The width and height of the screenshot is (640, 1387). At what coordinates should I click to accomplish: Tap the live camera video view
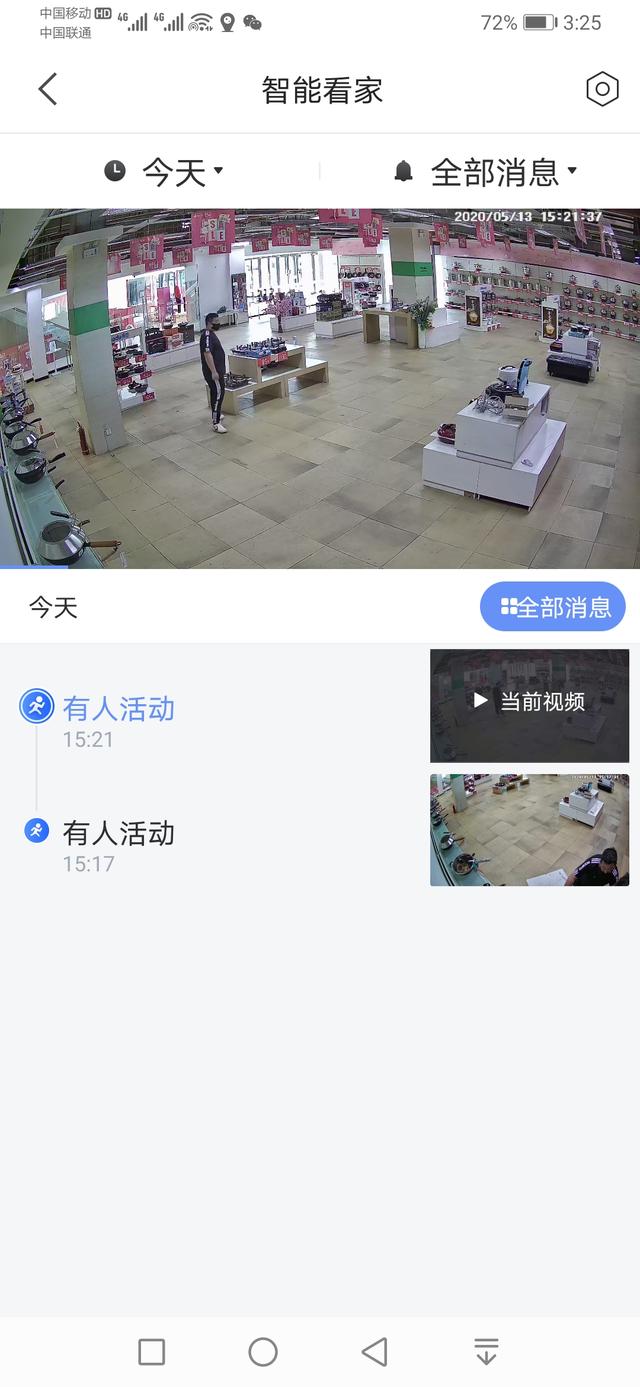[x=320, y=388]
